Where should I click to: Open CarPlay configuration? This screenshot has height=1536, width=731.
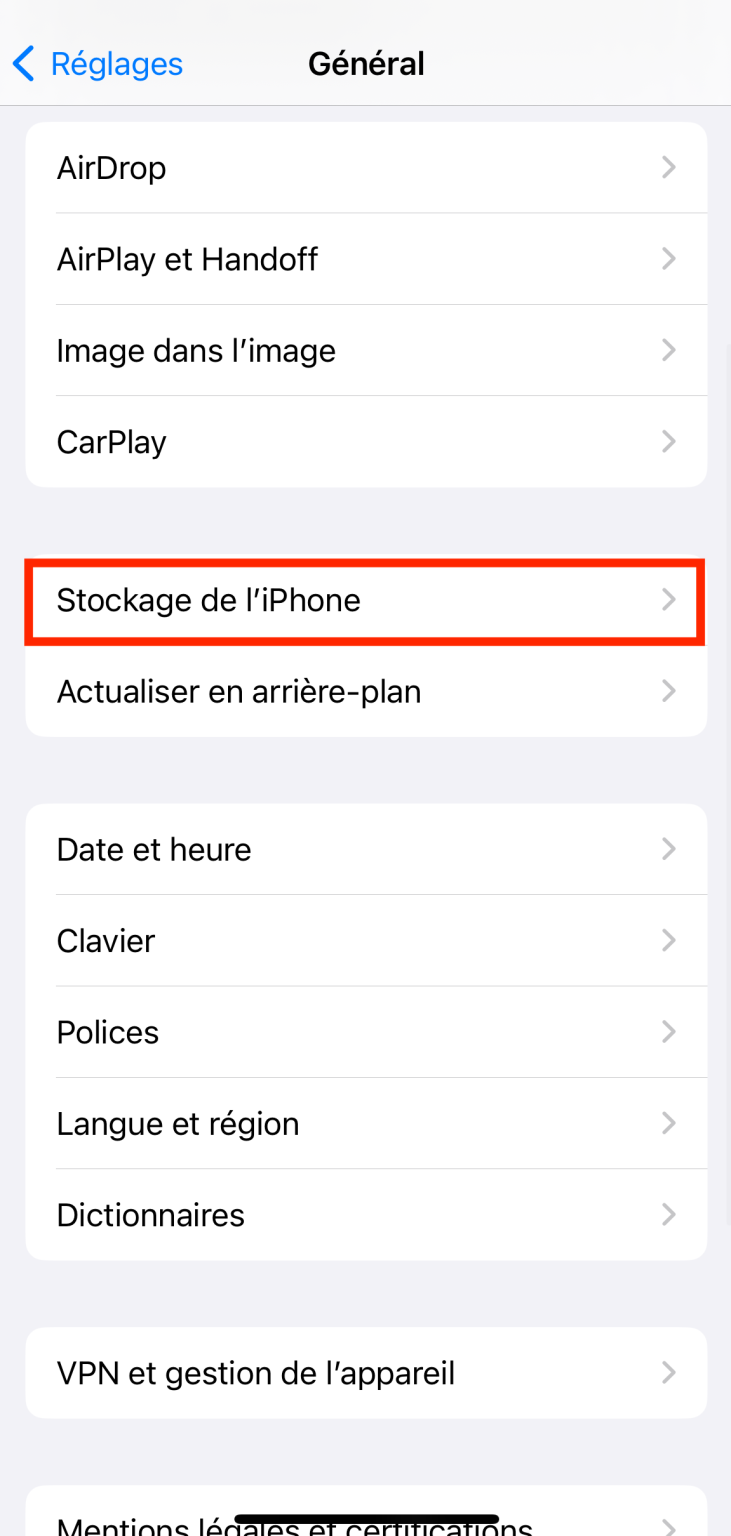[x=365, y=441]
